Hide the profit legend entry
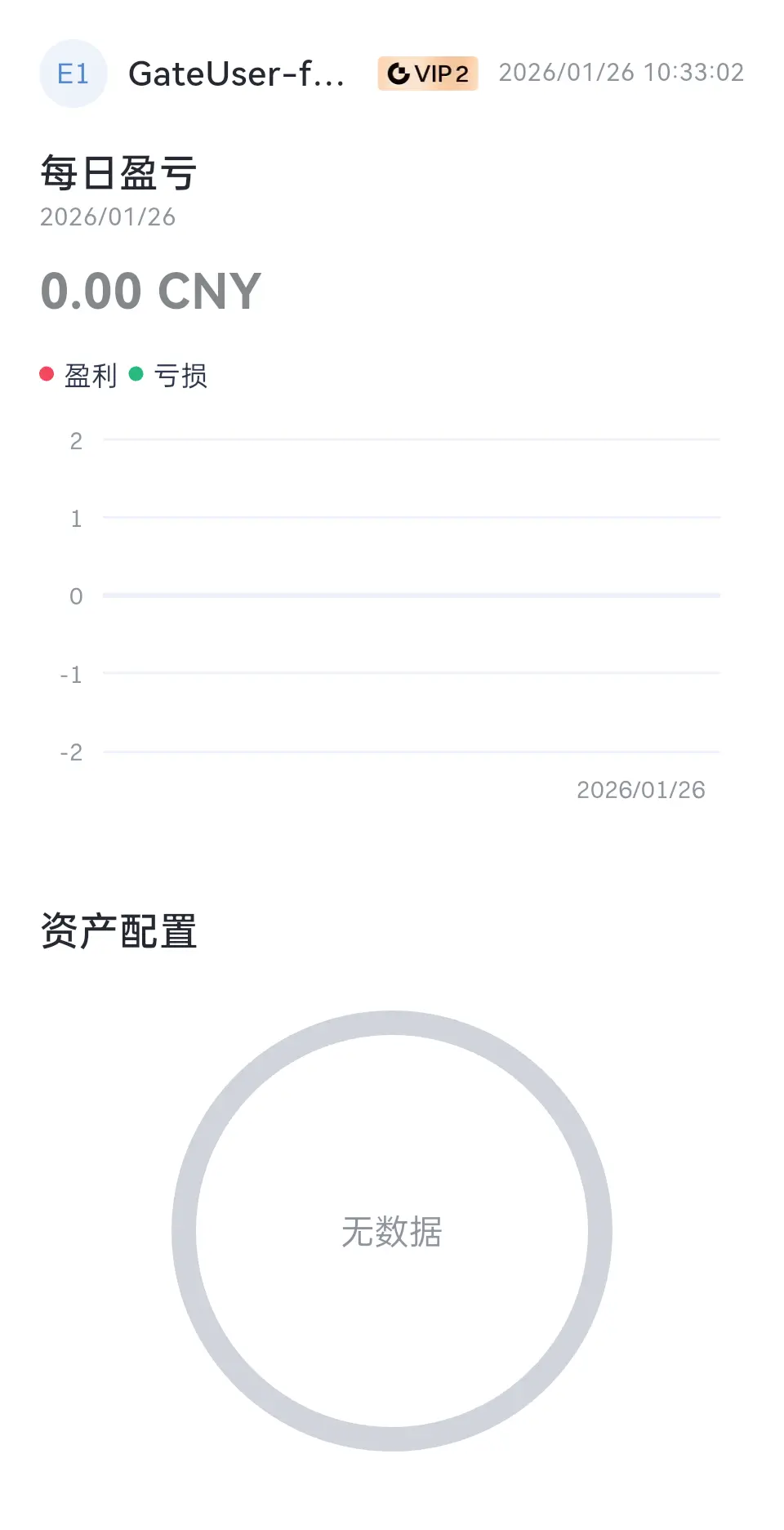Screen dimensions: 784x1530 coord(82,374)
